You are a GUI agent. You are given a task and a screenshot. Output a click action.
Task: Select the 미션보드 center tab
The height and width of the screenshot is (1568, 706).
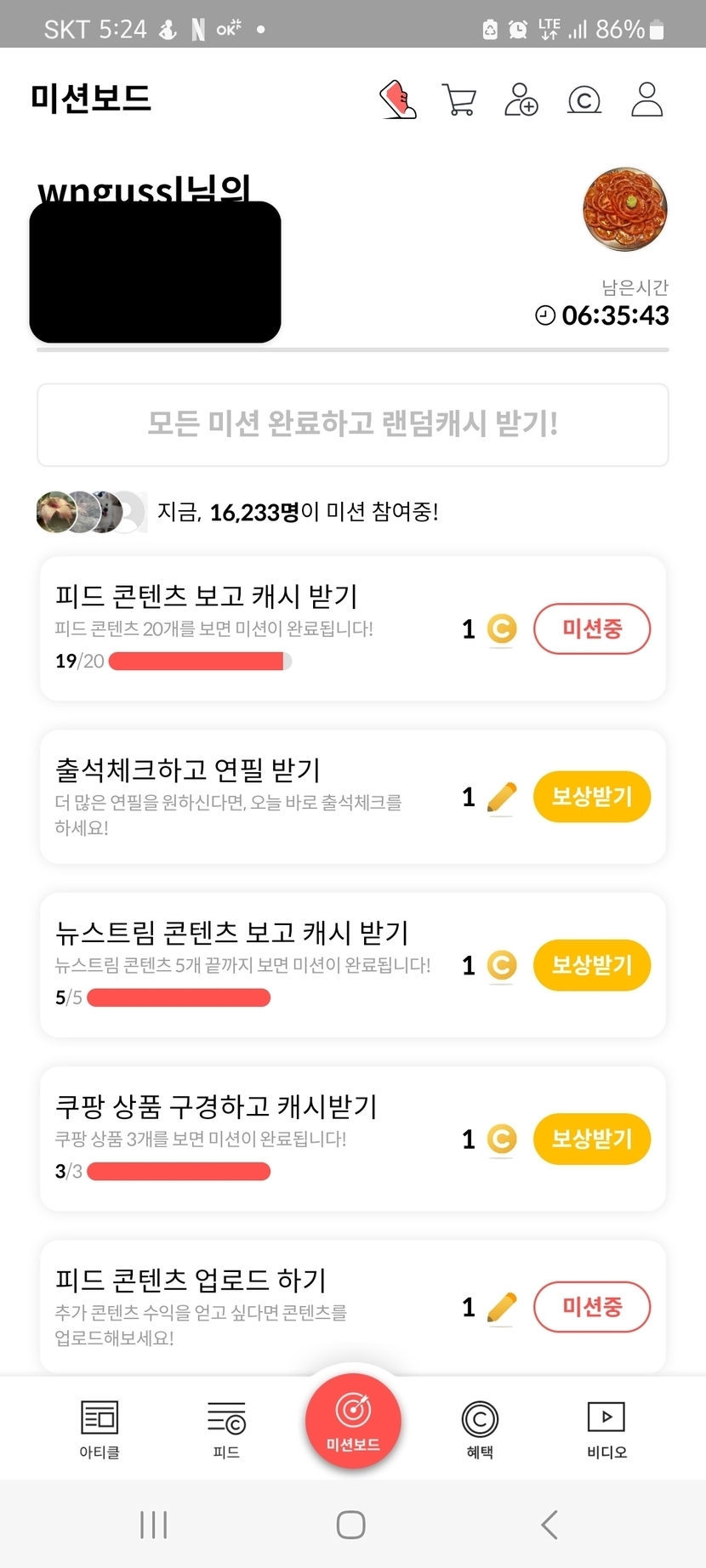353,1421
